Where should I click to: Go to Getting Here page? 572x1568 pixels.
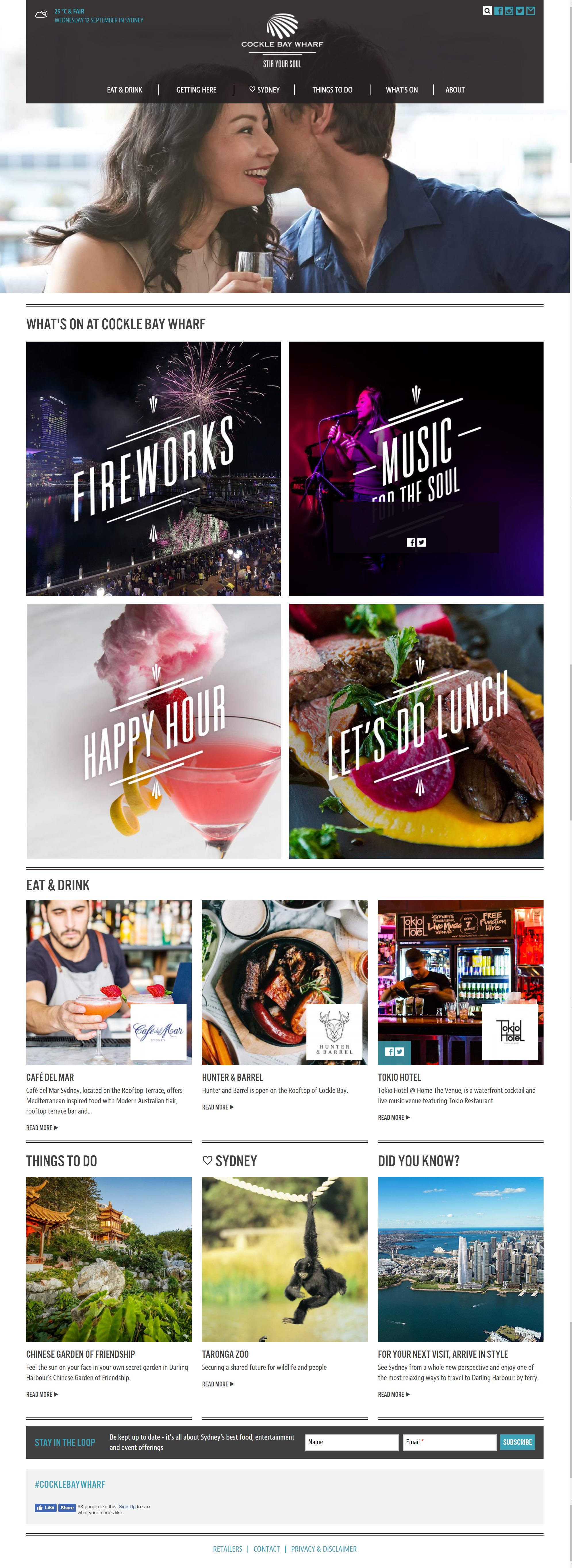[196, 89]
